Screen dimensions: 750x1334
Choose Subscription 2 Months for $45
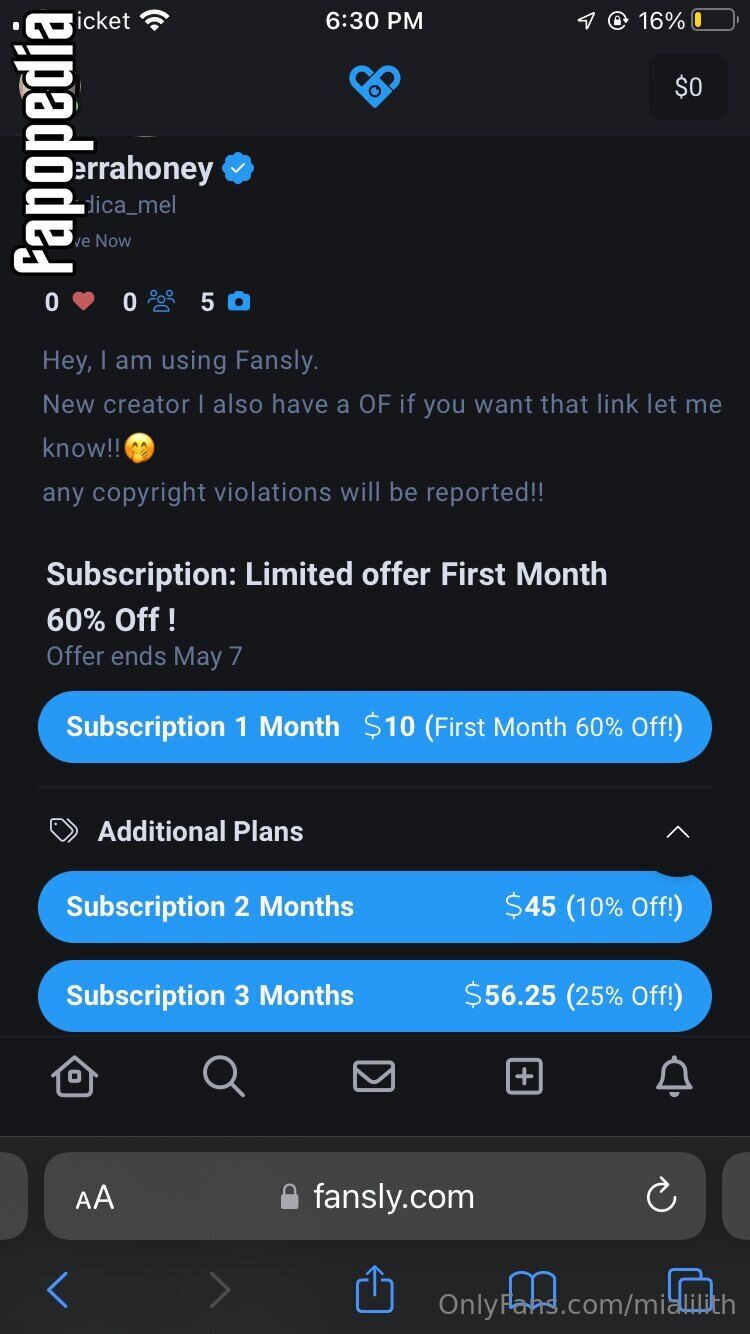pyautogui.click(x=375, y=907)
